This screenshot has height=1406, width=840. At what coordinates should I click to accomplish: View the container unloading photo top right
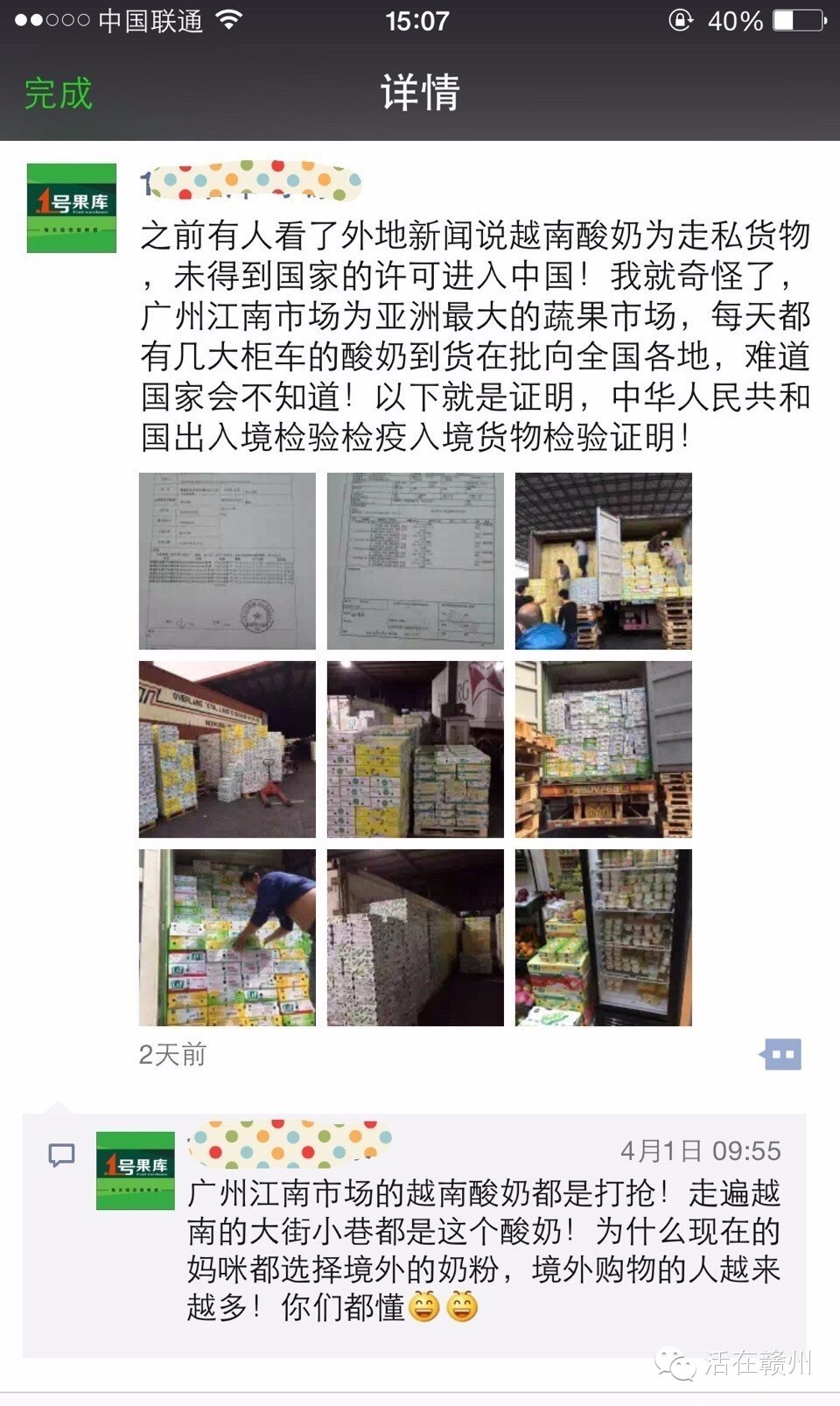602,561
